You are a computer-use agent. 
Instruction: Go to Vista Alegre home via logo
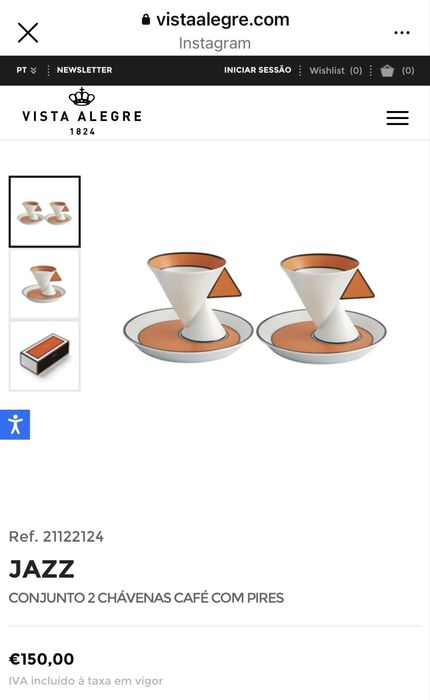click(82, 112)
